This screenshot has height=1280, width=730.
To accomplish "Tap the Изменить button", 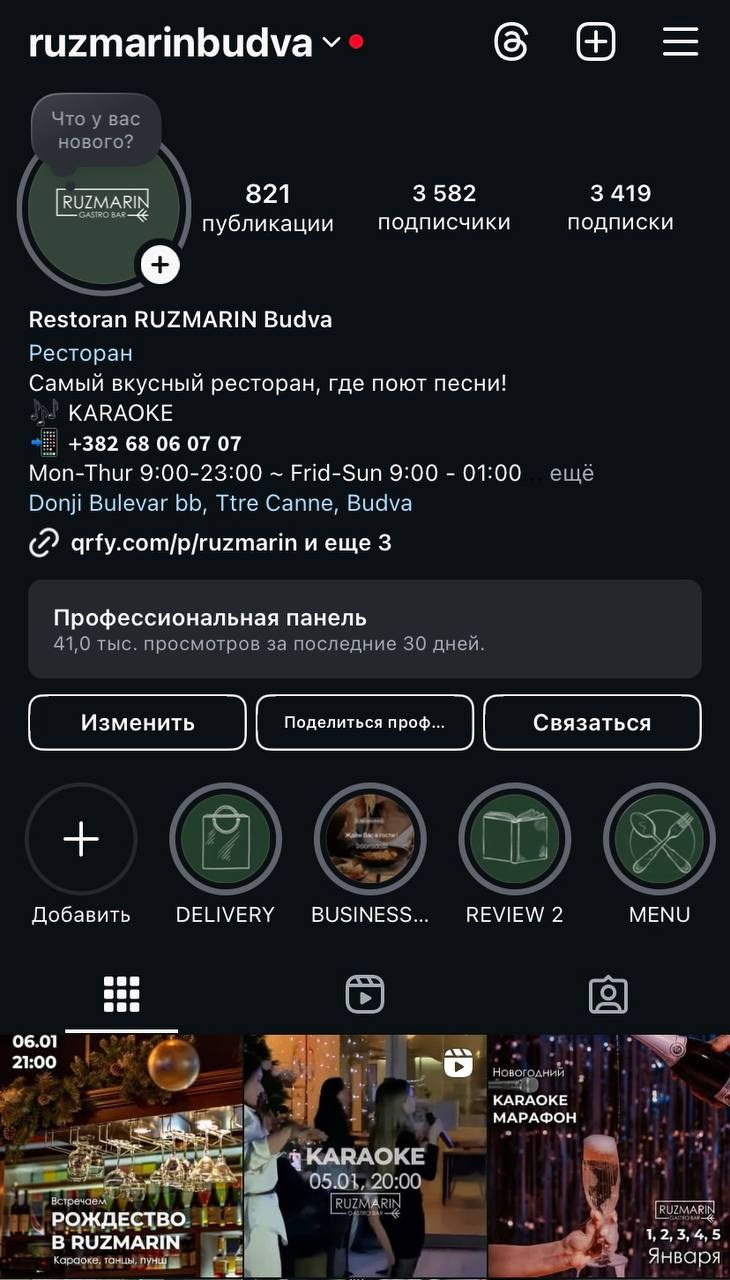I will click(x=138, y=722).
